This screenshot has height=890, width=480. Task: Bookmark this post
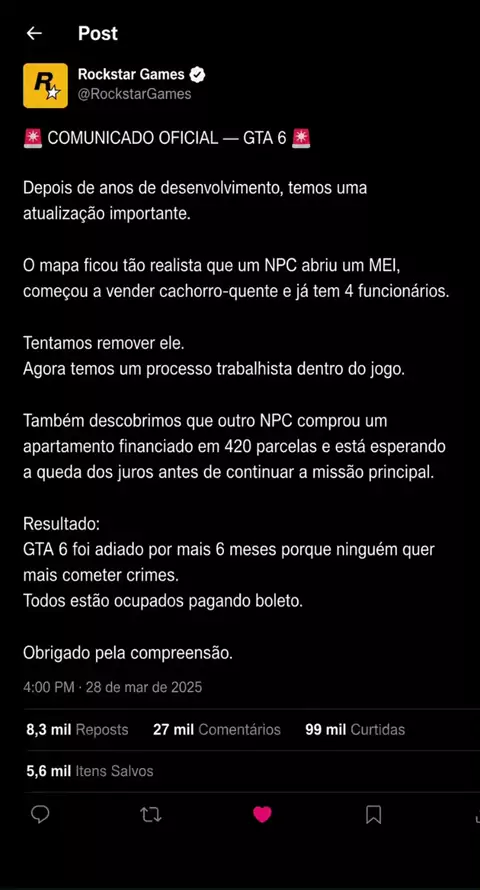click(x=373, y=815)
